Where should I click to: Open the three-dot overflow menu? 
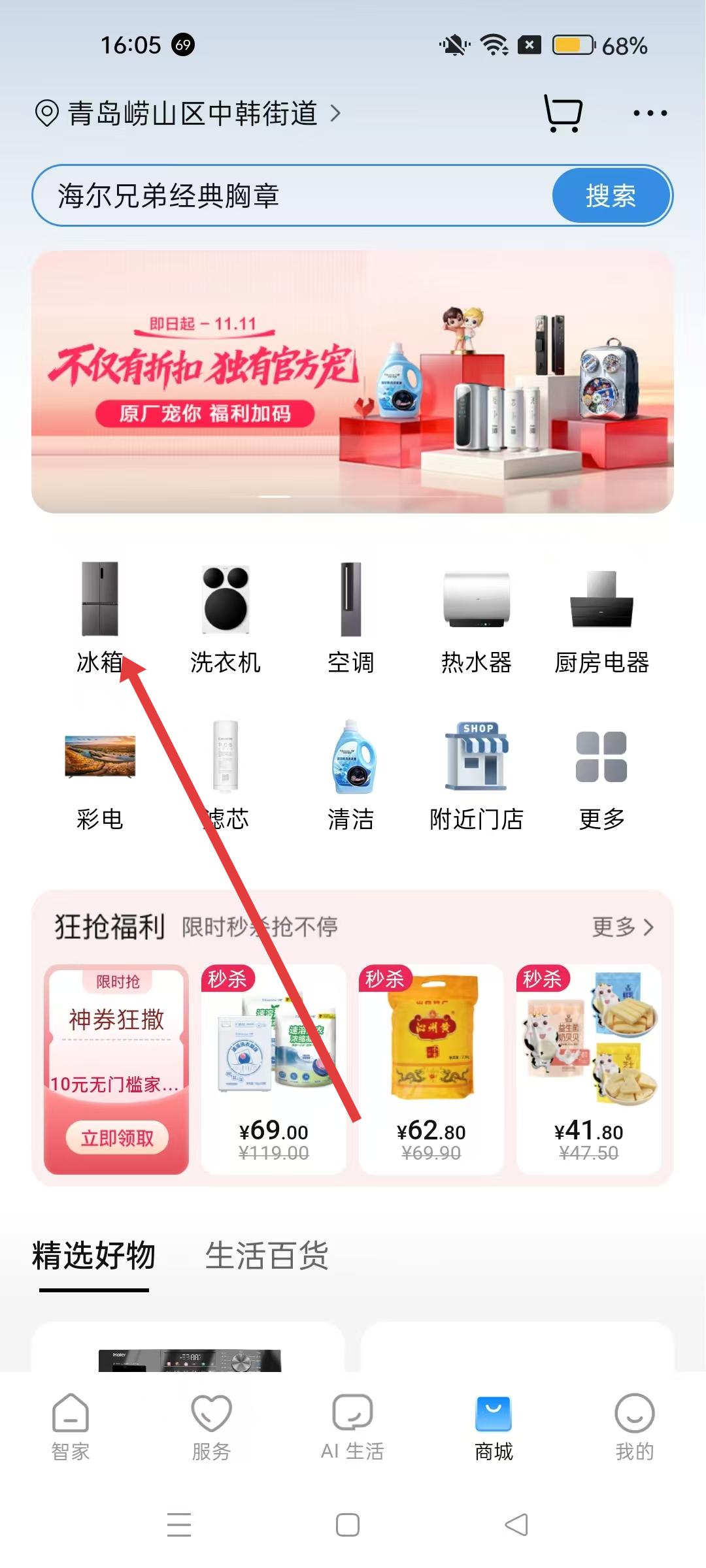point(650,114)
